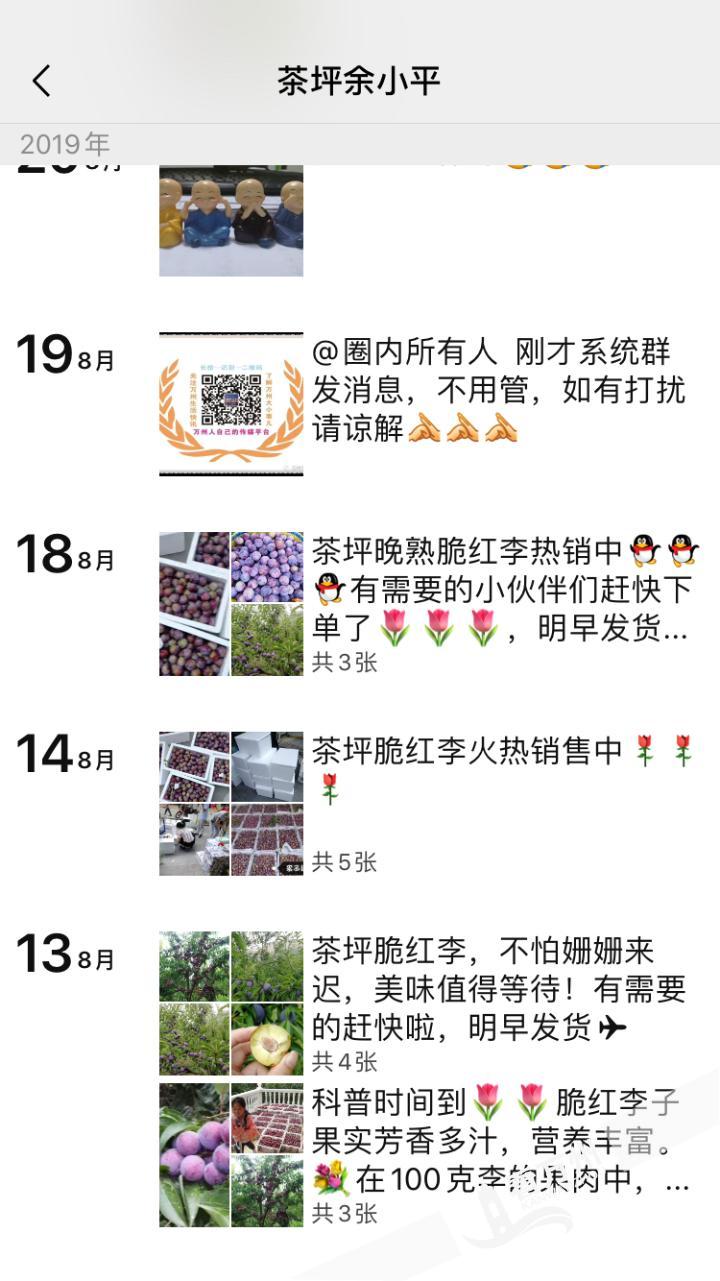This screenshot has height=1281, width=720.
Task: Go back from 茶坪余小平's album
Action: click(x=41, y=81)
